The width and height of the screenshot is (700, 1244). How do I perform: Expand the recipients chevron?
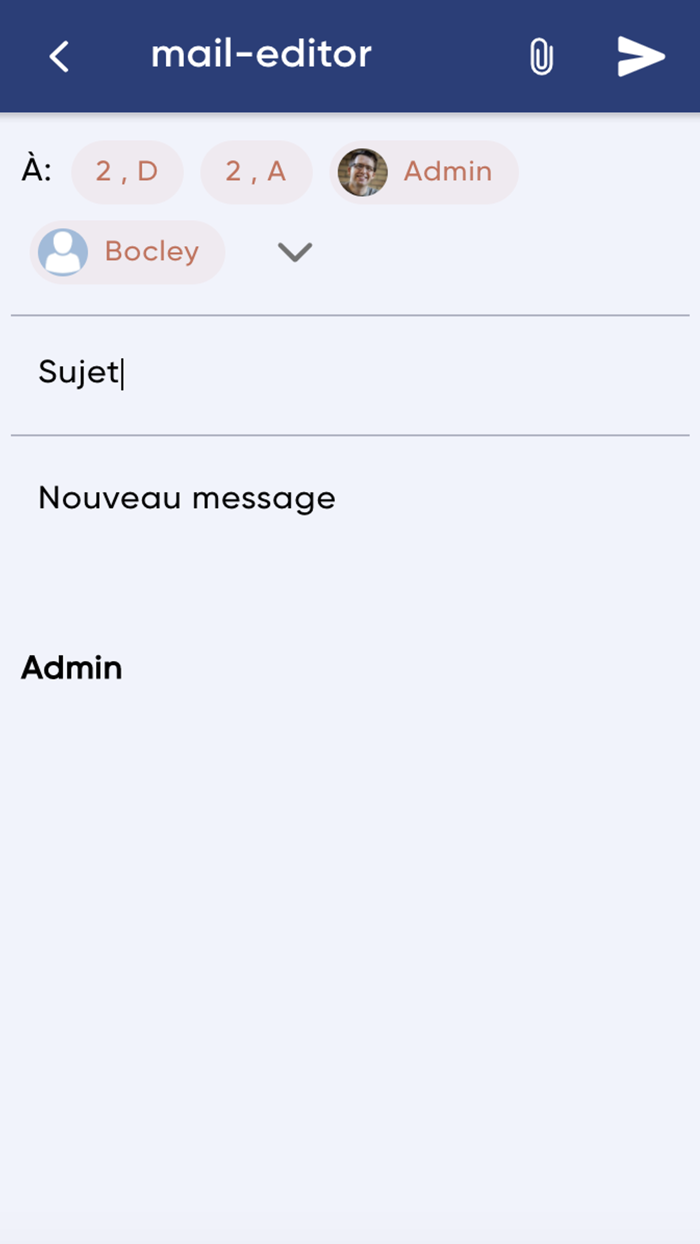pos(295,252)
